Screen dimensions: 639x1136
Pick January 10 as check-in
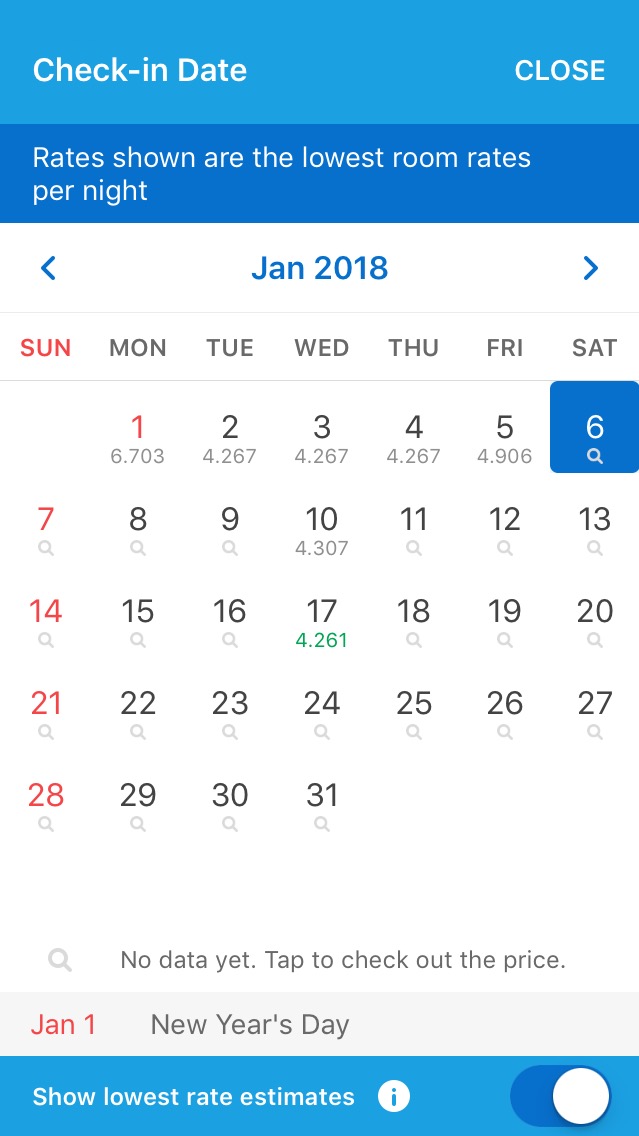(322, 529)
